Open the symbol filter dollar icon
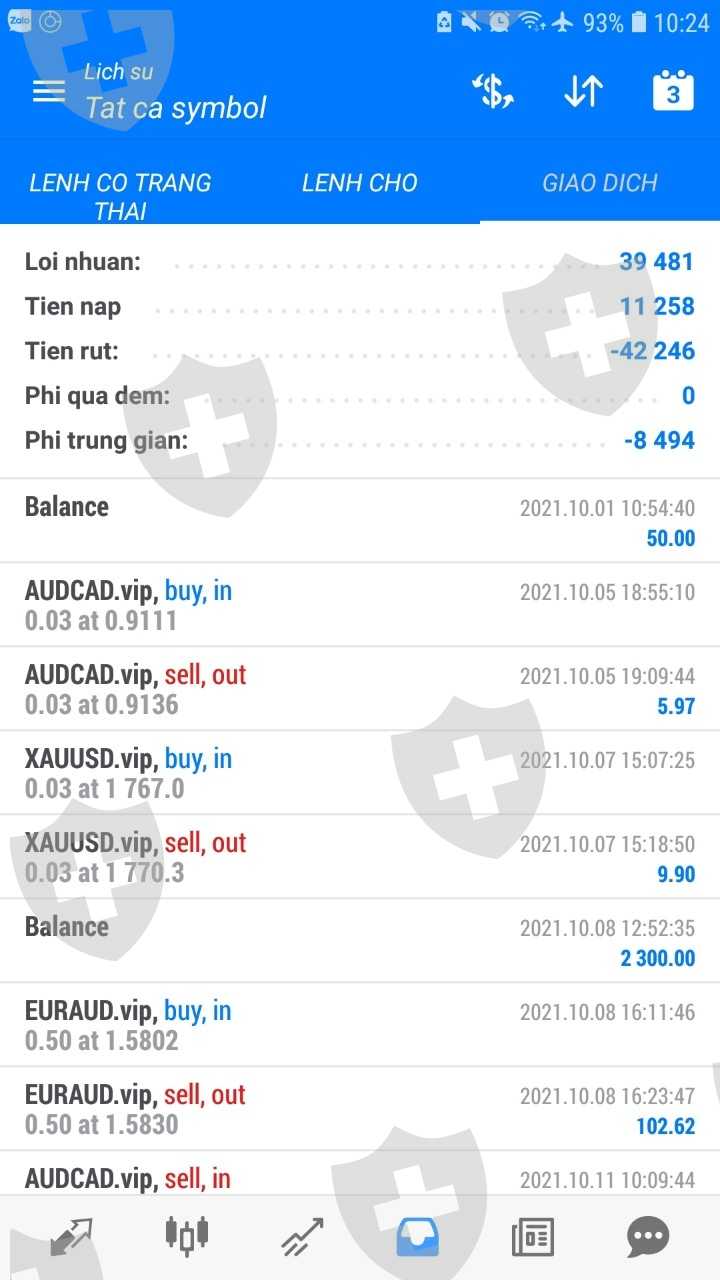Screen dimensions: 720x1280 [x=493, y=91]
